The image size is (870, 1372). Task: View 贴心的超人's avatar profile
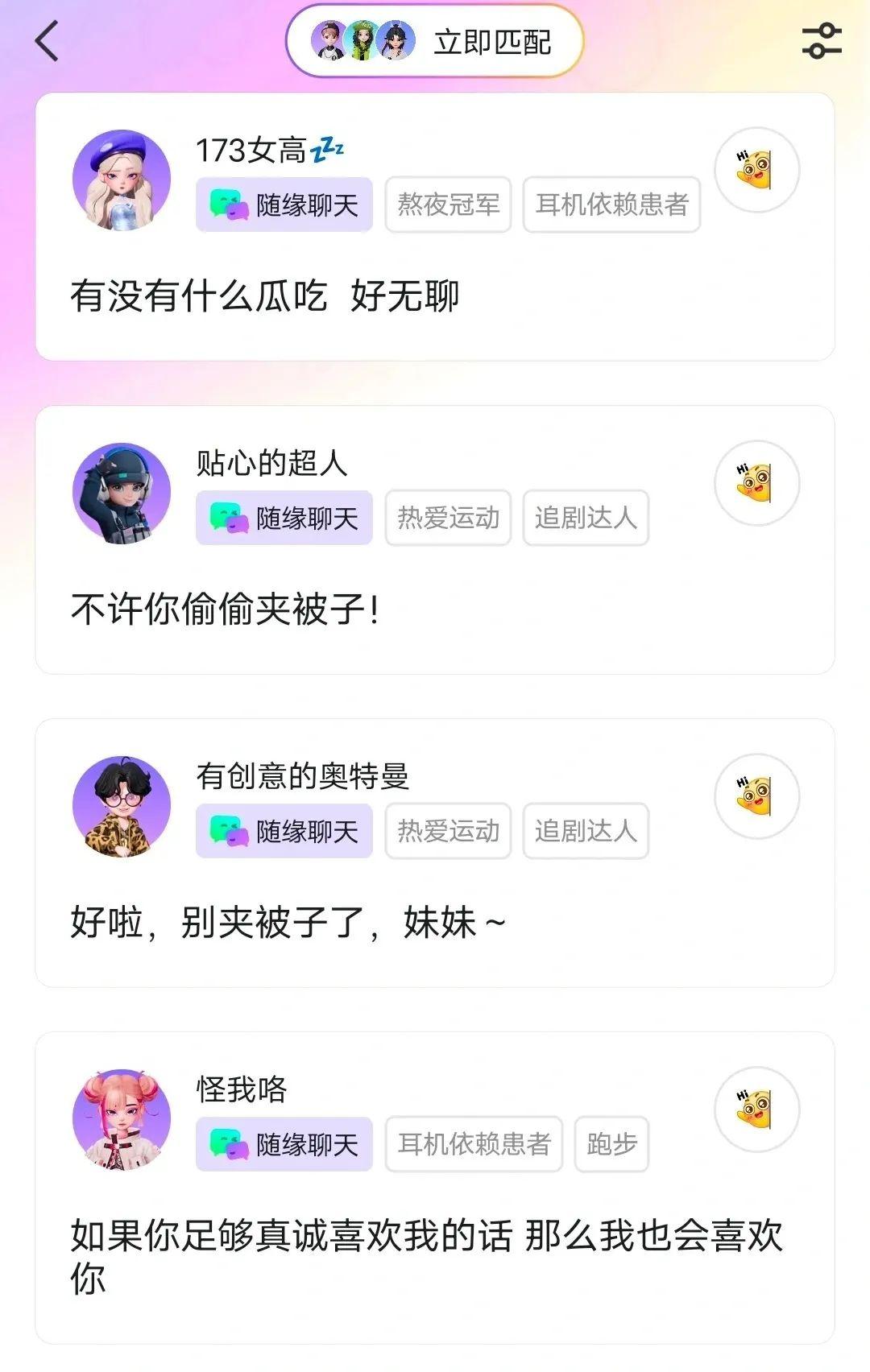pos(122,493)
